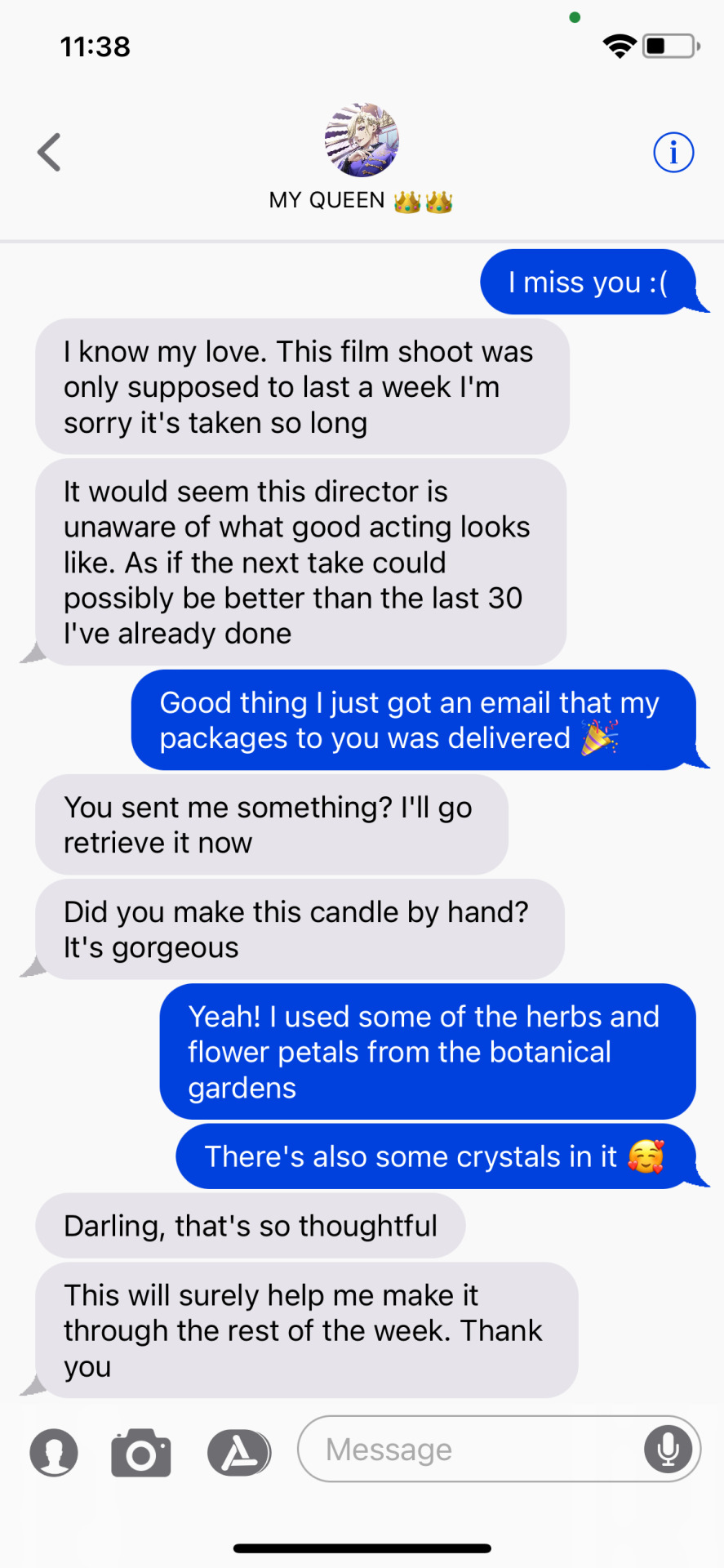Open the App Store apps drawer
The image size is (724, 1568).
point(238,1453)
